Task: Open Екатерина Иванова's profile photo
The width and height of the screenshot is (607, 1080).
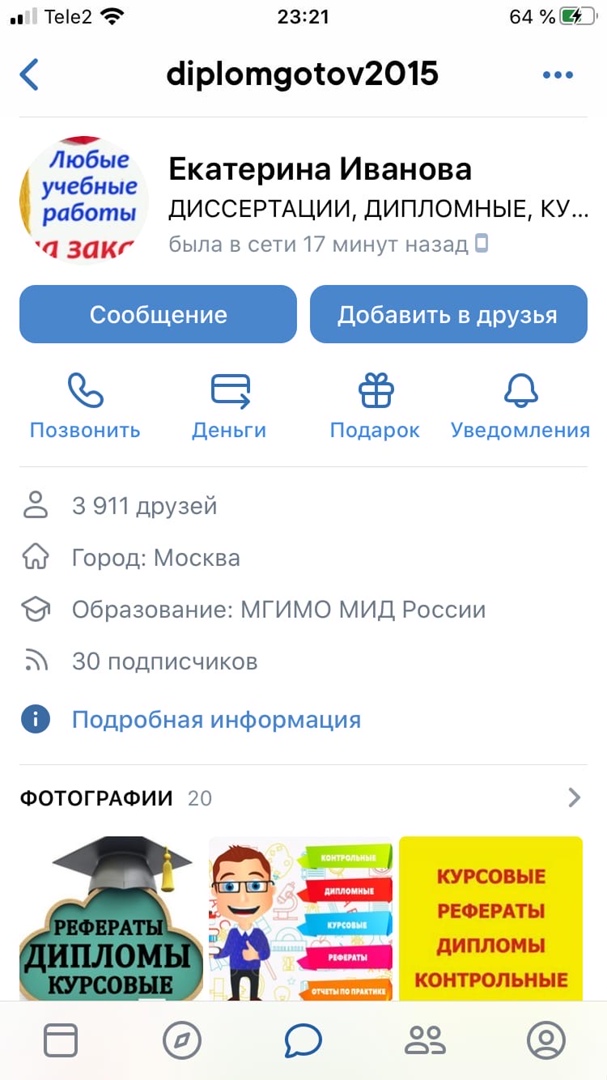Action: click(x=83, y=199)
